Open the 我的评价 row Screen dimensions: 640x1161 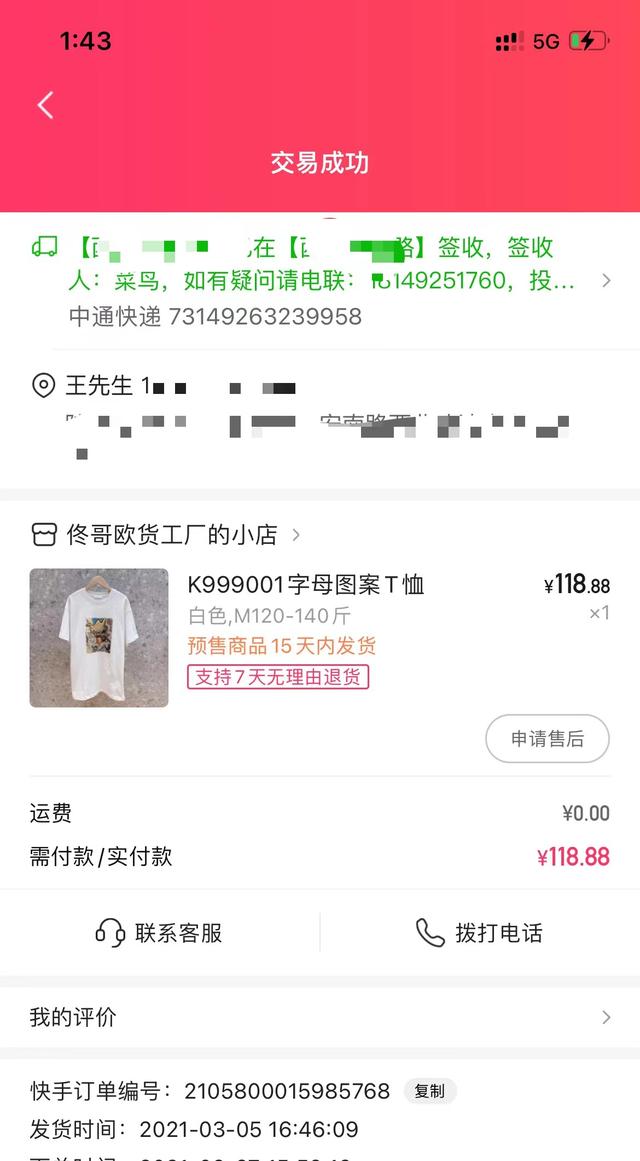(320, 1018)
